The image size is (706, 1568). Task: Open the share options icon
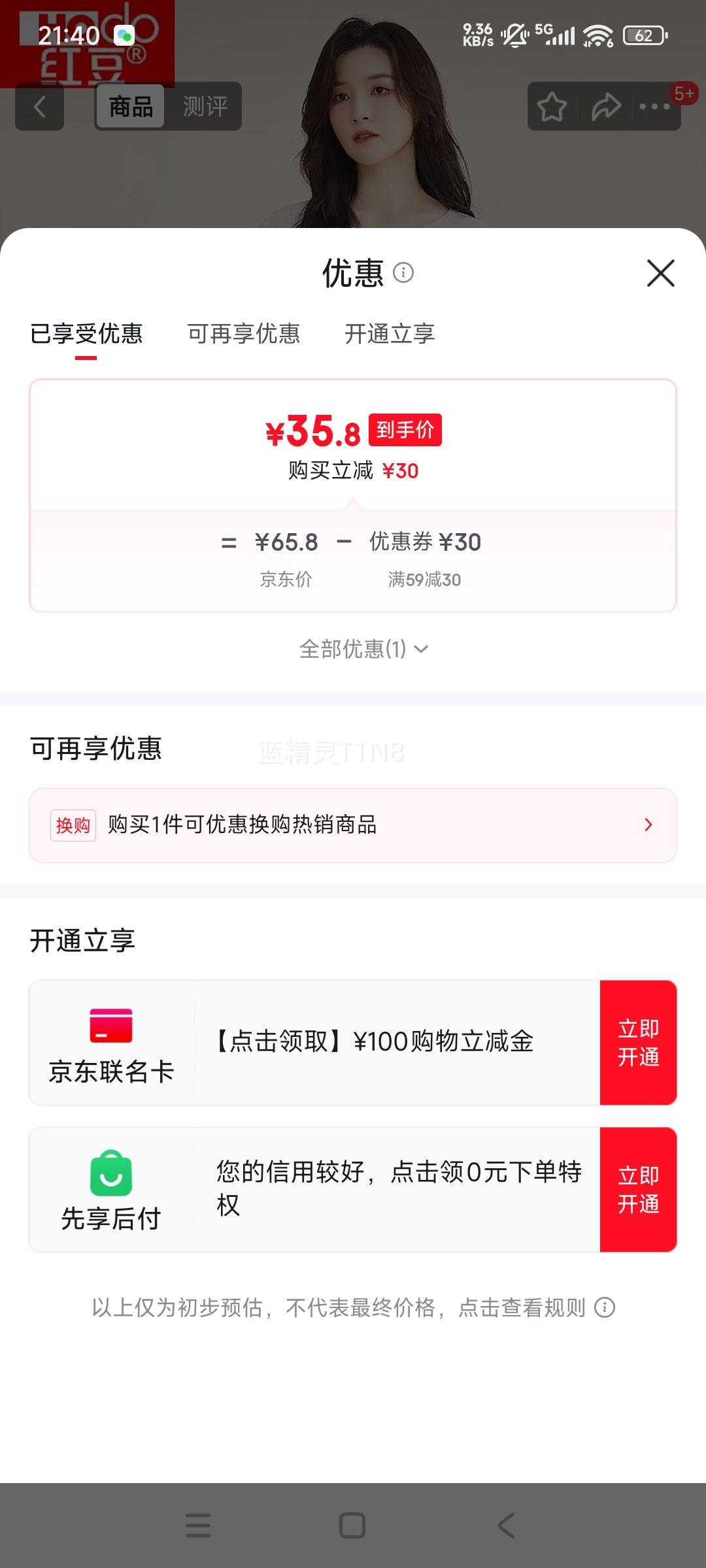tap(605, 106)
